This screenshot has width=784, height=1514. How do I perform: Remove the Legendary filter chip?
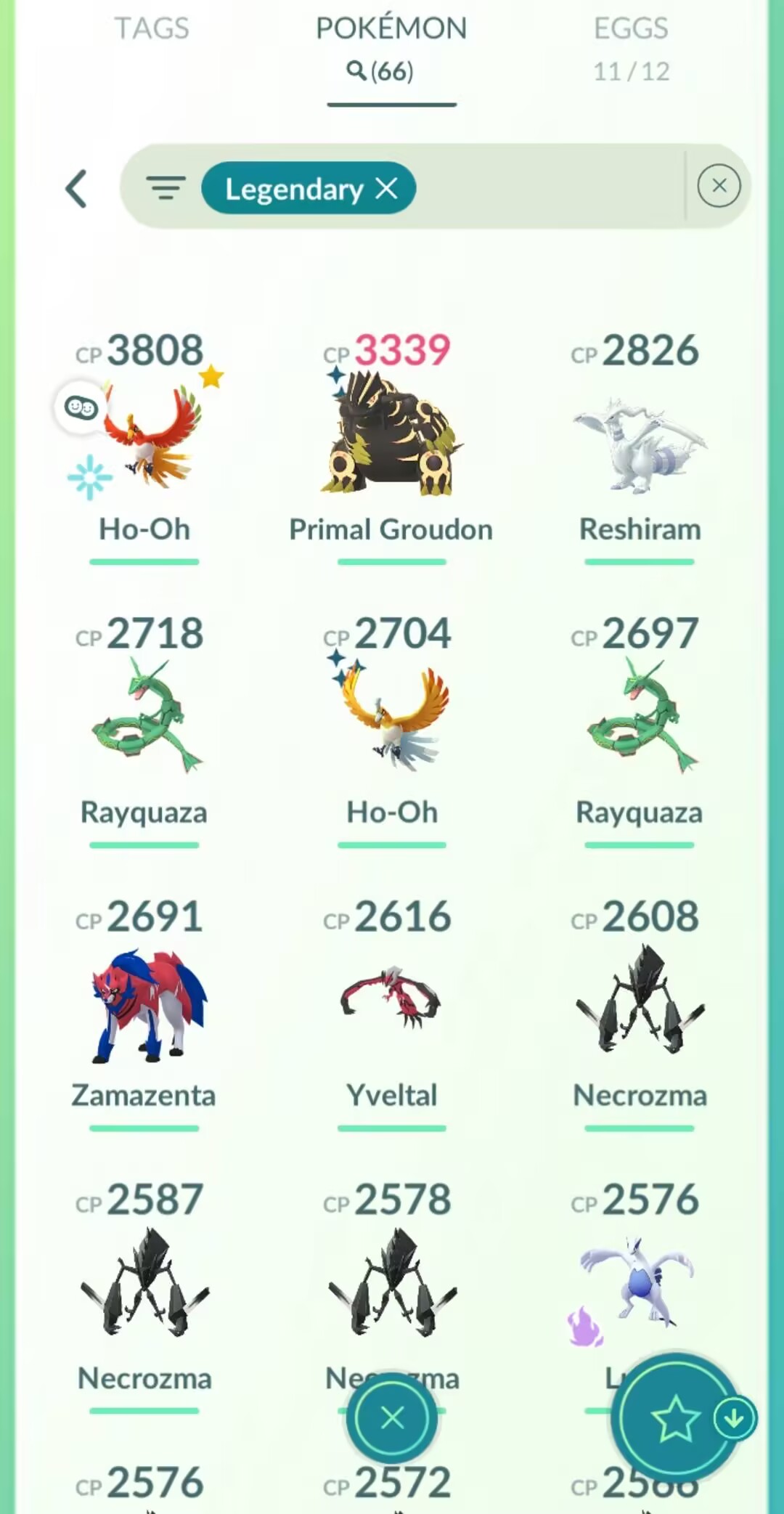(x=387, y=189)
